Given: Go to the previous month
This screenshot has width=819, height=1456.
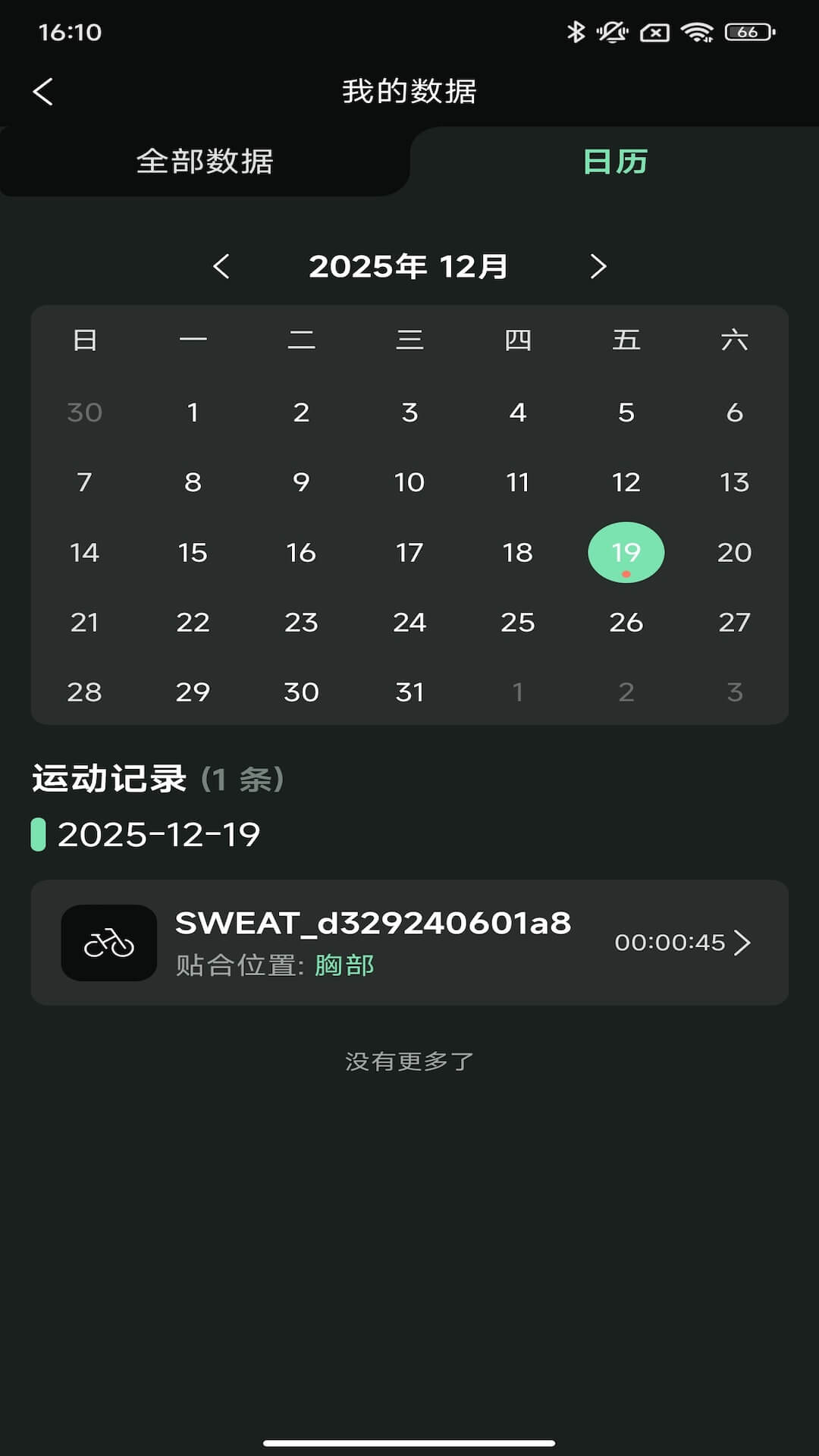Looking at the screenshot, I should point(222,266).
